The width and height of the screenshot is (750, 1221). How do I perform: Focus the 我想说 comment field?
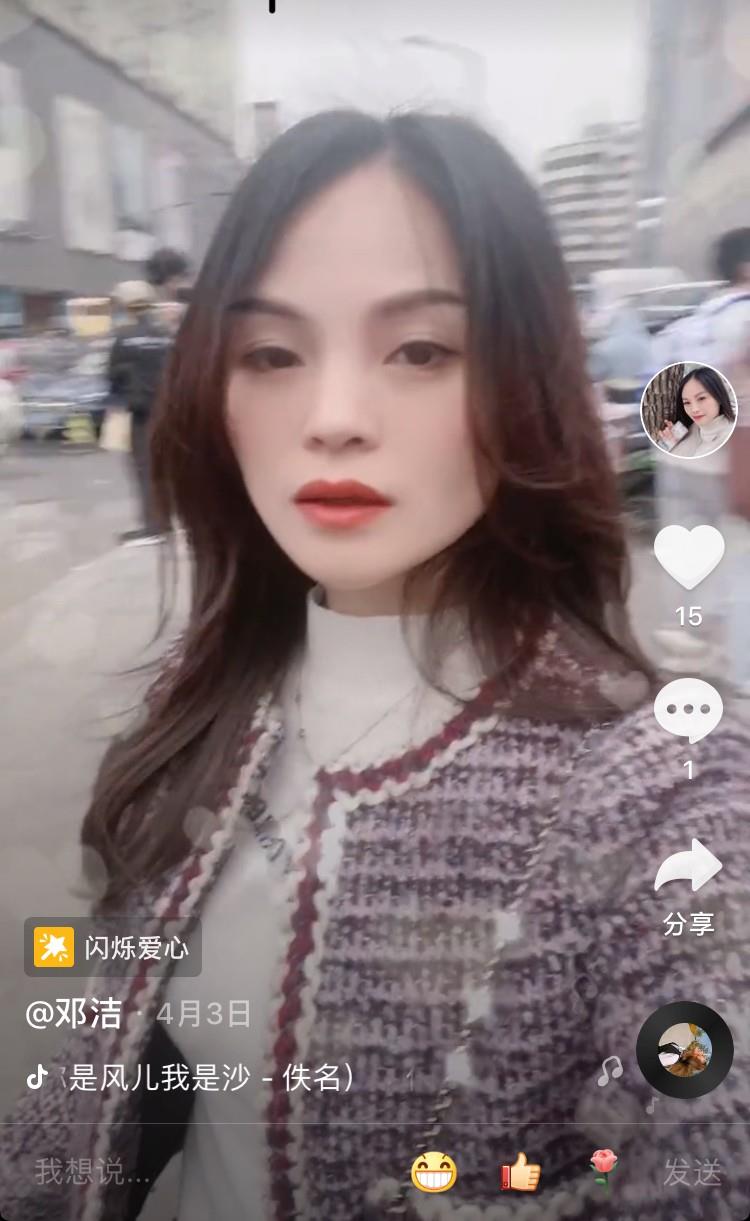click(x=94, y=1172)
